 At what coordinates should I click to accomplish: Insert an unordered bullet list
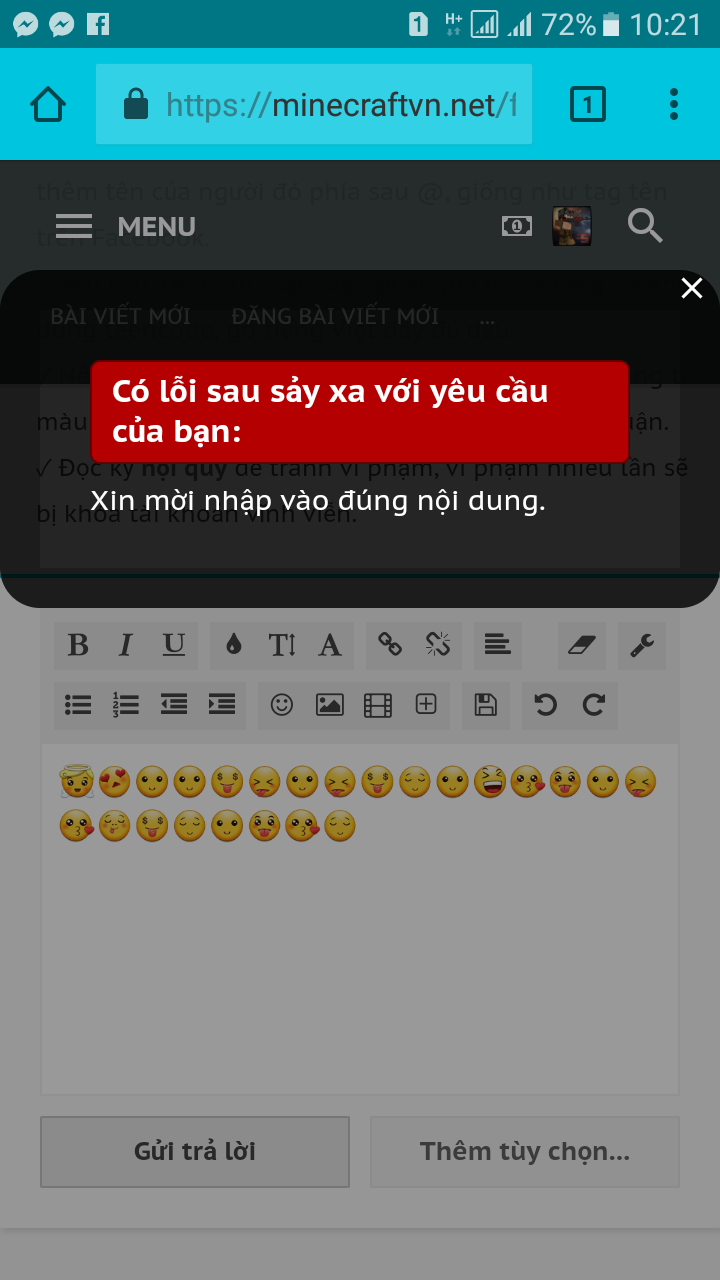pos(78,705)
